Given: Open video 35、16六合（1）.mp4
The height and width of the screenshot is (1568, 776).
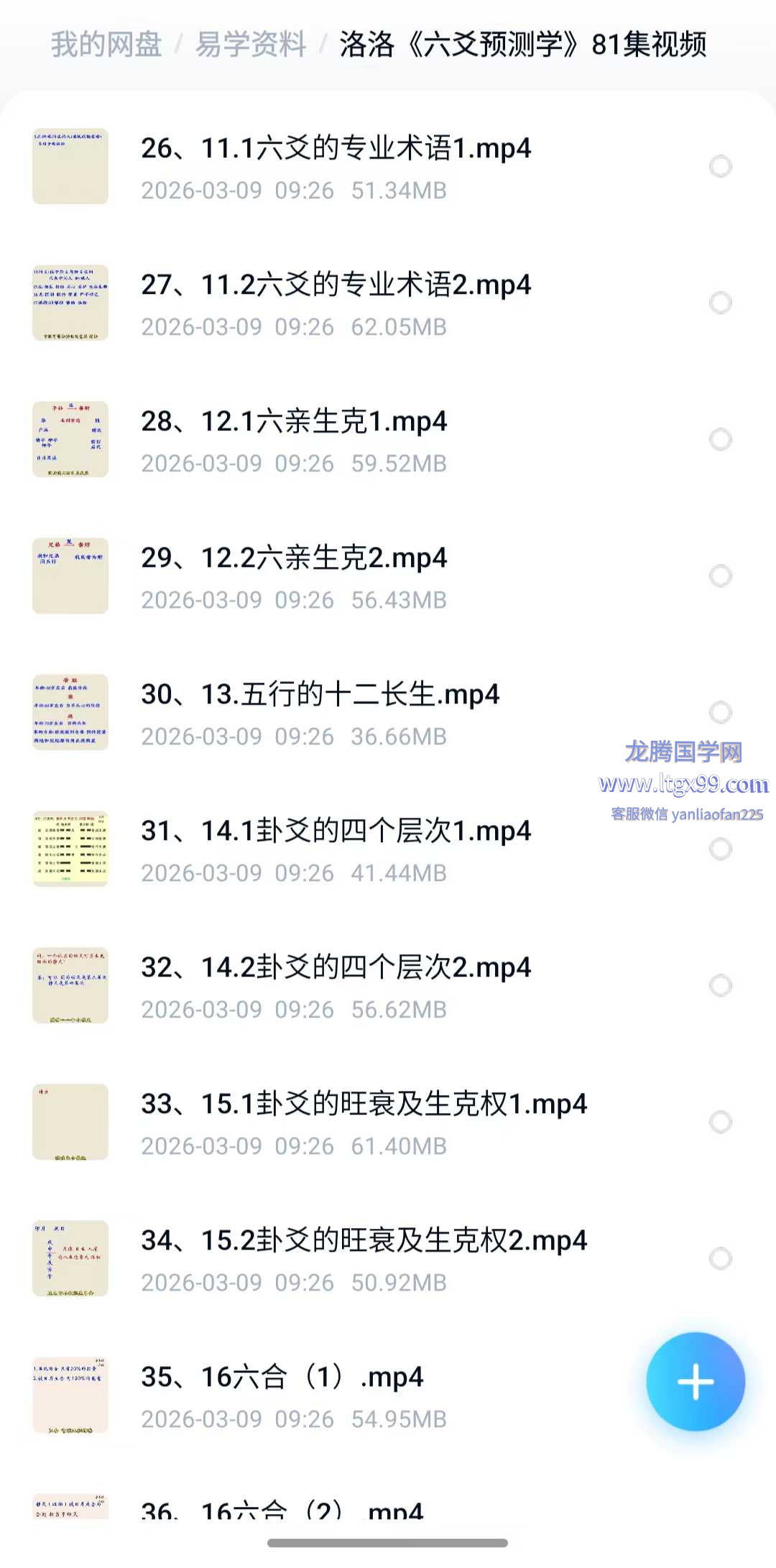Looking at the screenshot, I should 282,1378.
